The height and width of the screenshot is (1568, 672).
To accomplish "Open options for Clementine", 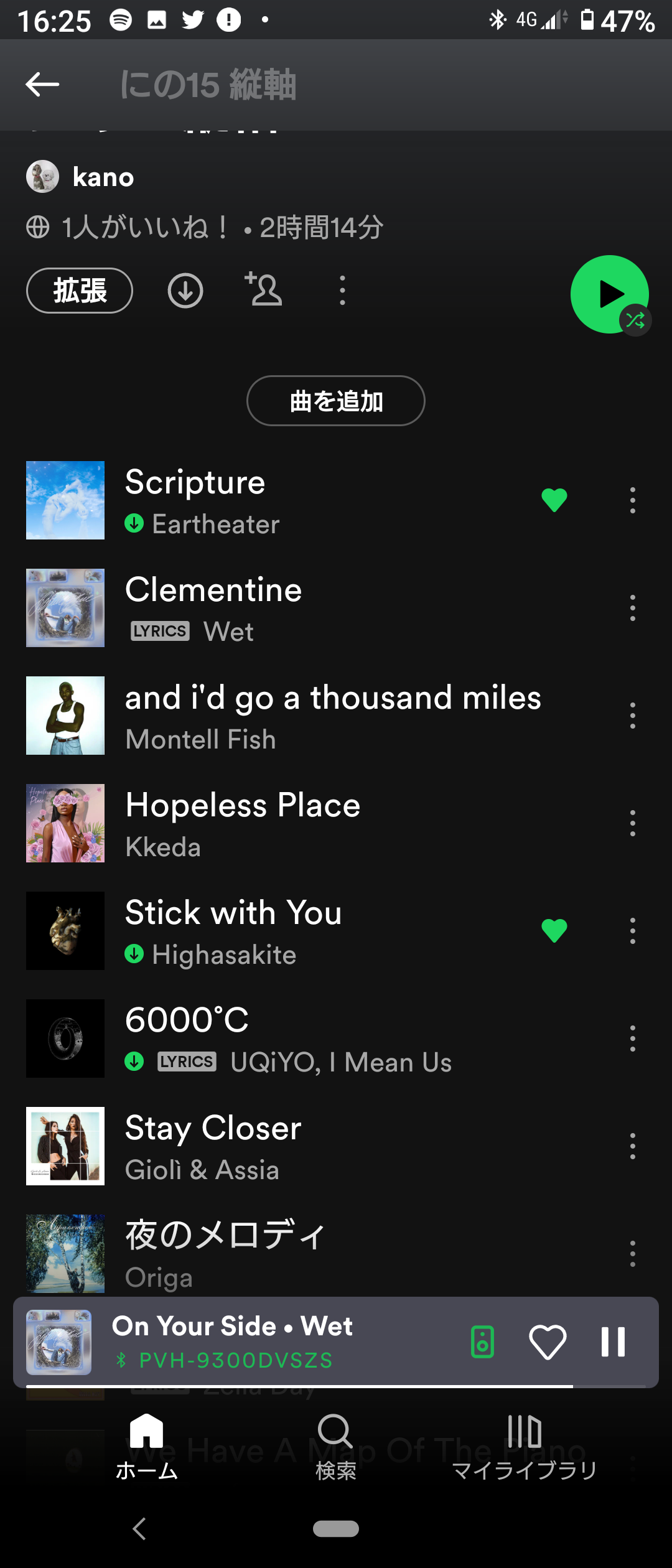I will tap(633, 608).
